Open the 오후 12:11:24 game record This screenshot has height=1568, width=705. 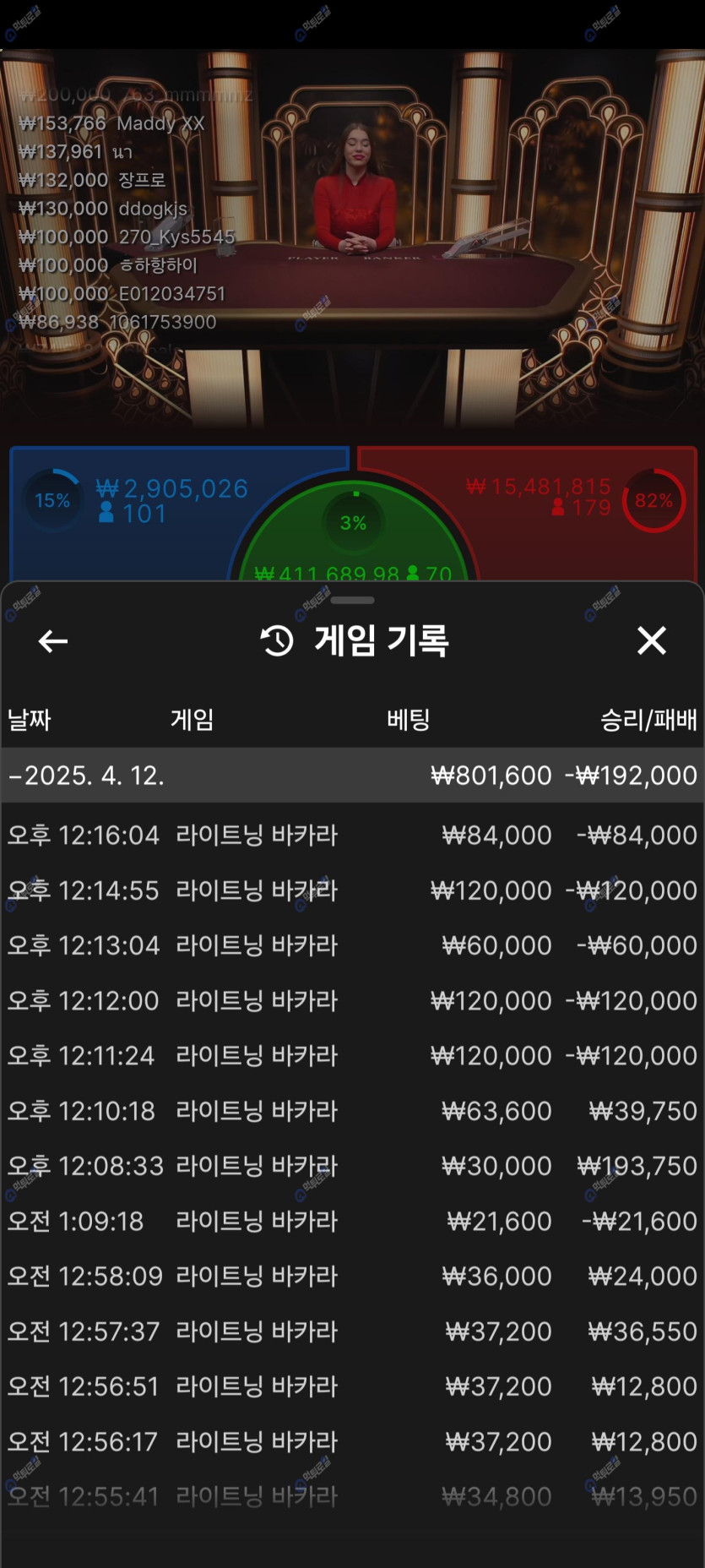pos(353,1055)
